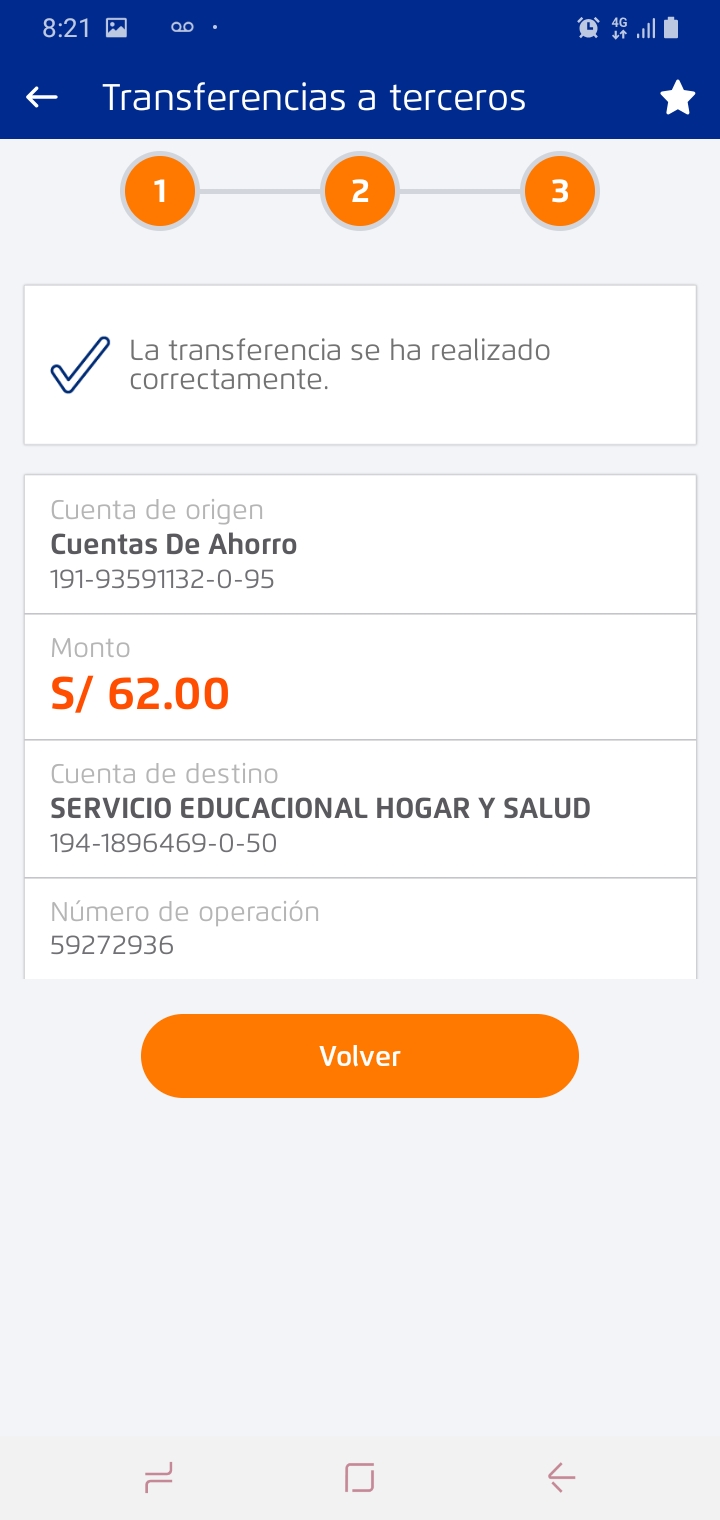Open recent apps from navigation bar
Screen dimensions: 720x1520
[x=159, y=1476]
